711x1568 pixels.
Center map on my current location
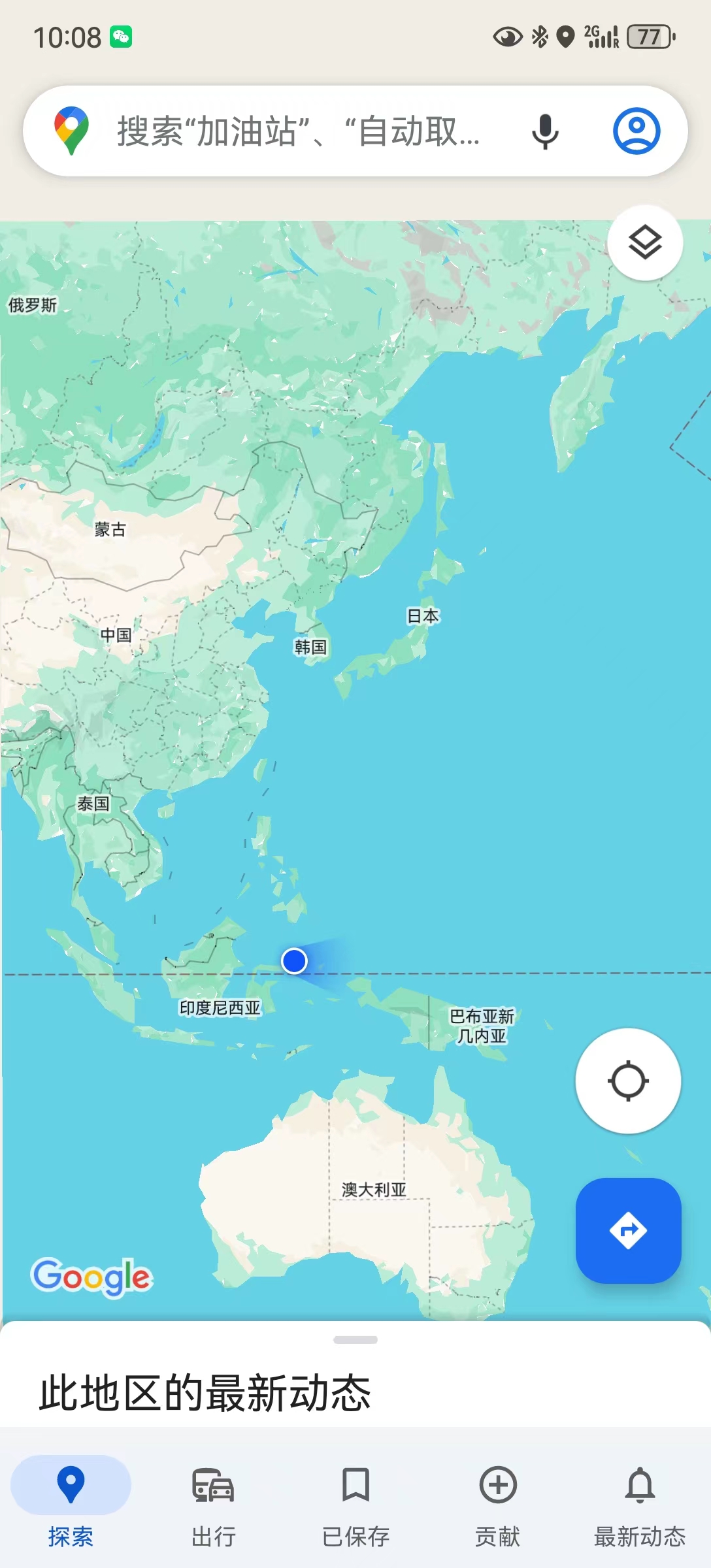[628, 1081]
